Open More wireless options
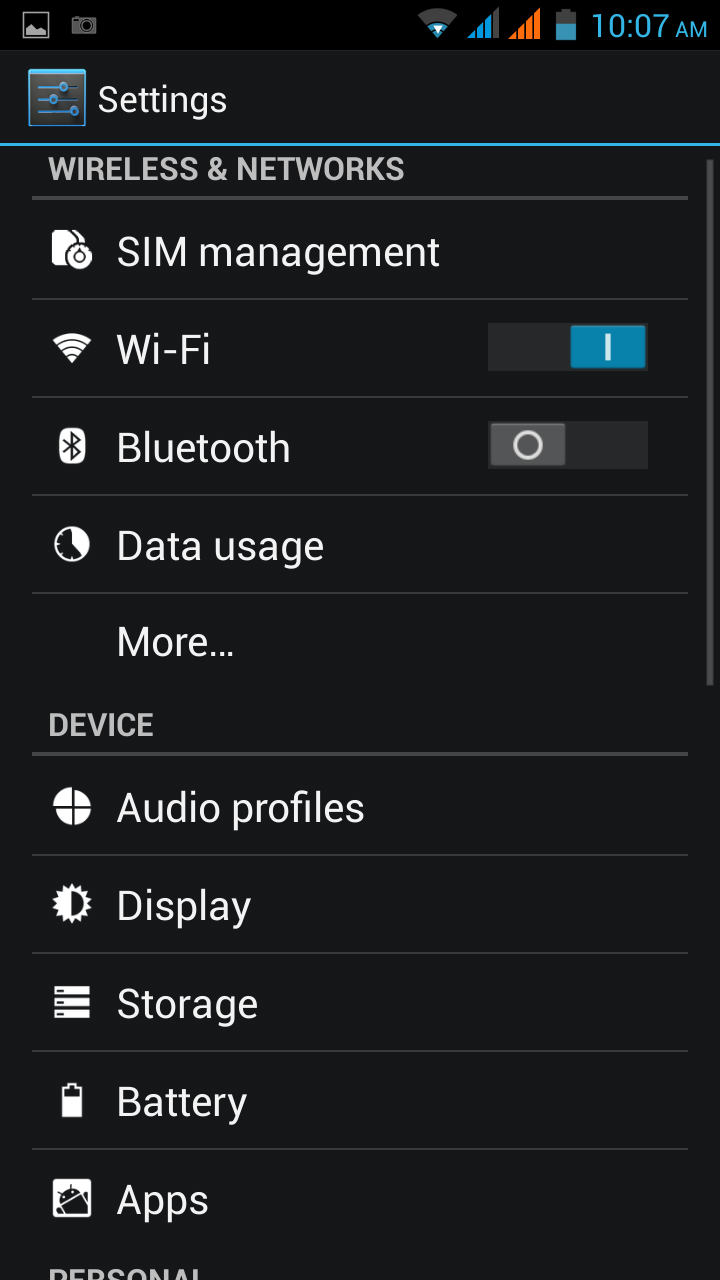This screenshot has height=1280, width=720. (x=175, y=642)
